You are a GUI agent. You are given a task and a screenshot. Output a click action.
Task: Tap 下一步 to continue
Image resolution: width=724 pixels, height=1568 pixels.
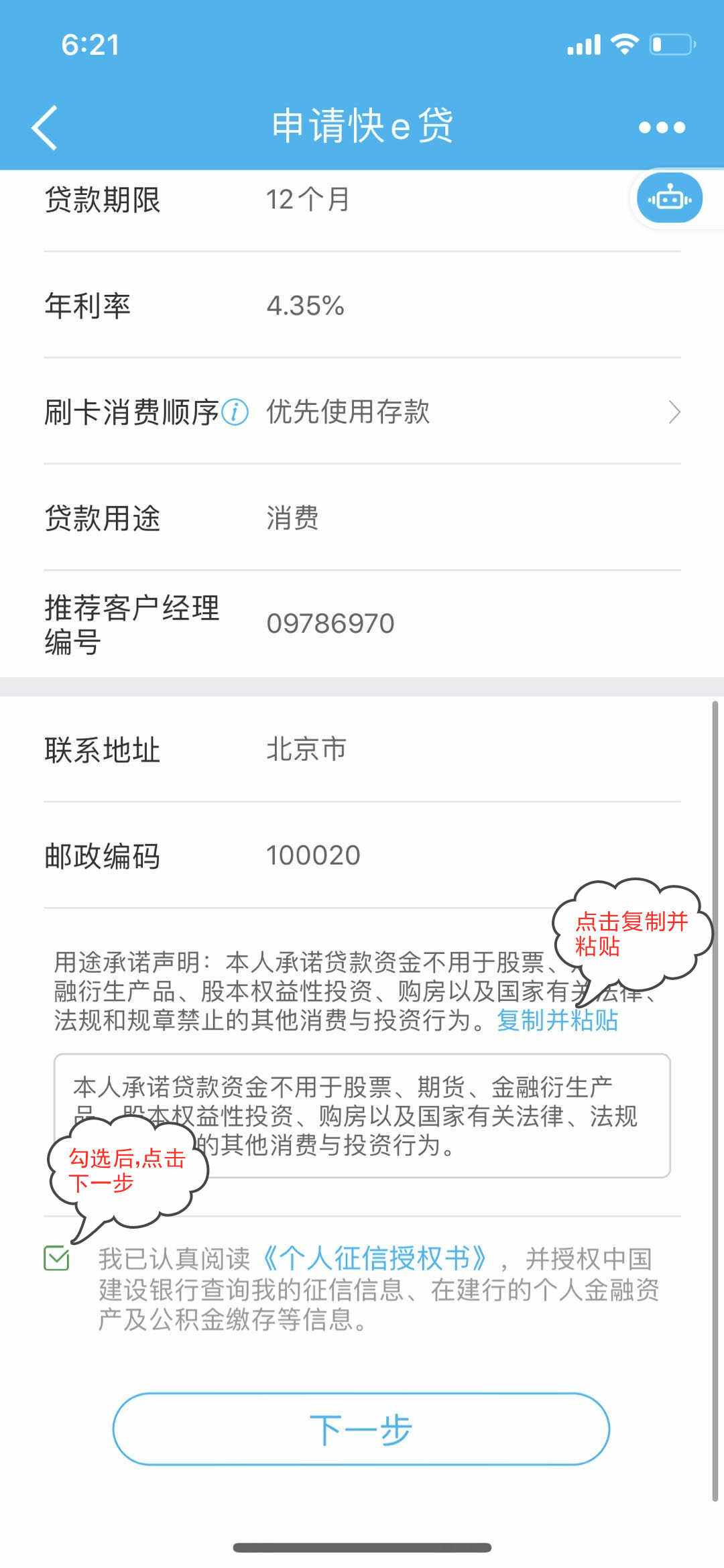361,1429
